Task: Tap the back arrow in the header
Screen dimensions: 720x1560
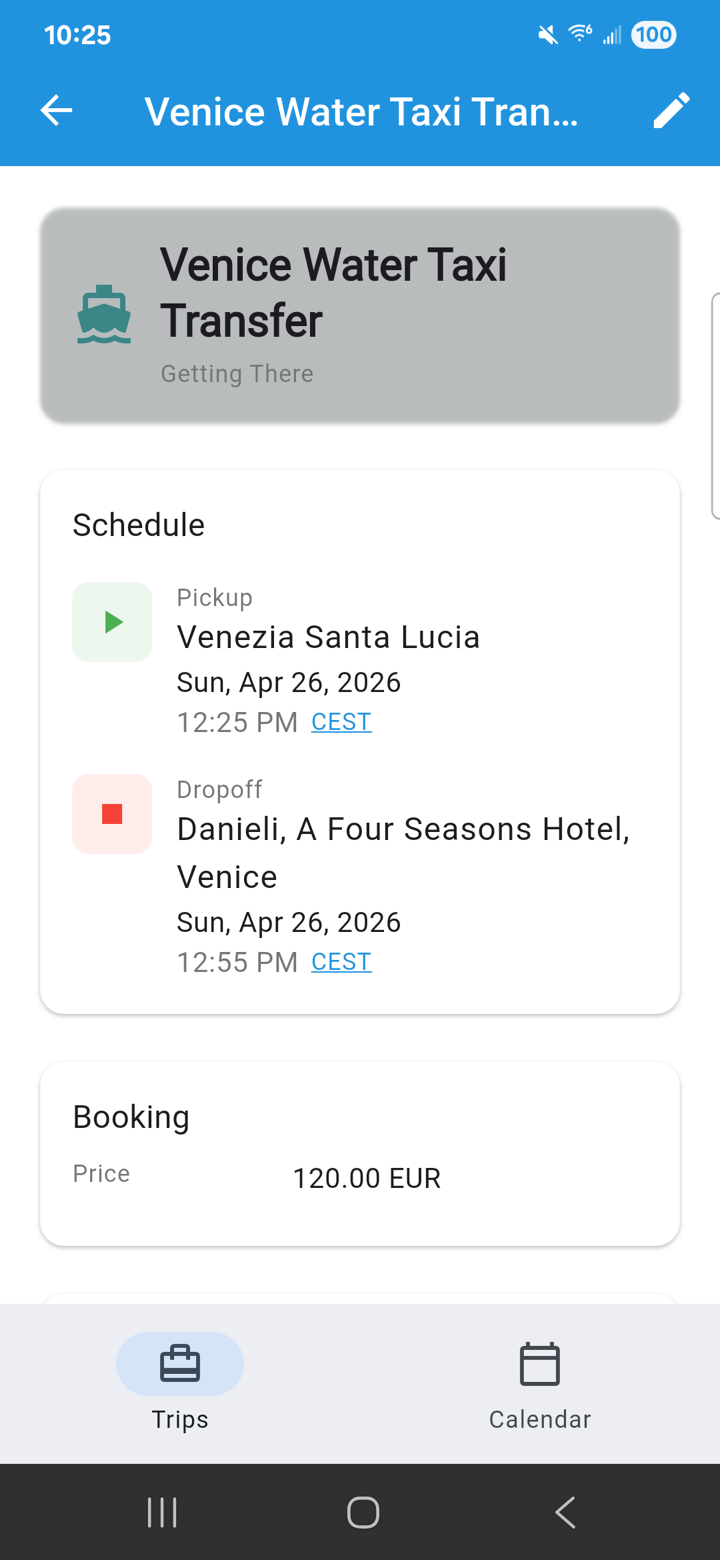Action: (56, 110)
